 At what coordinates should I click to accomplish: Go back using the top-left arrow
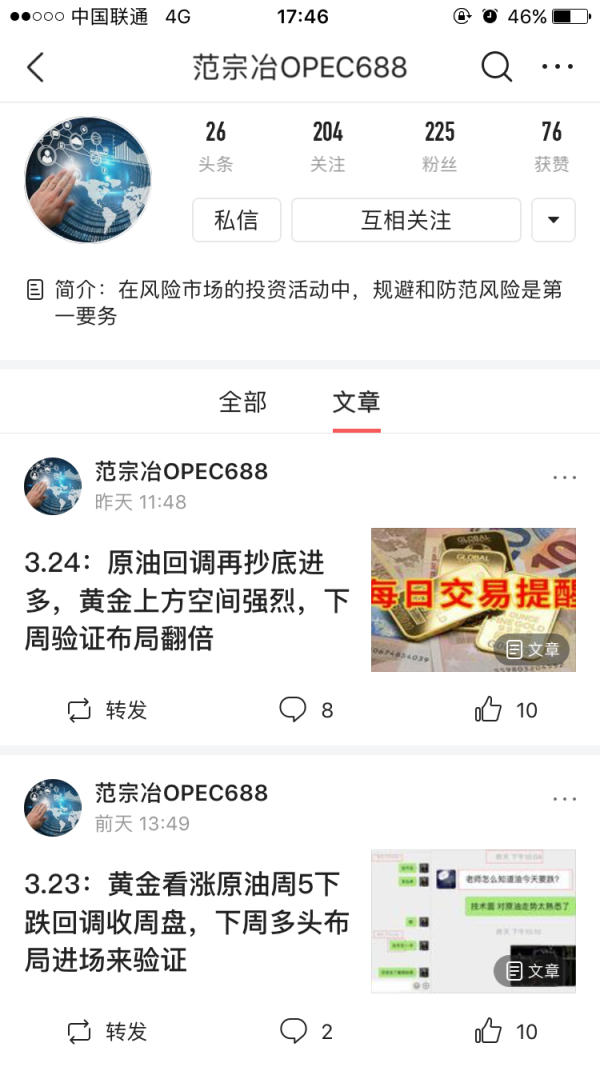[36, 67]
